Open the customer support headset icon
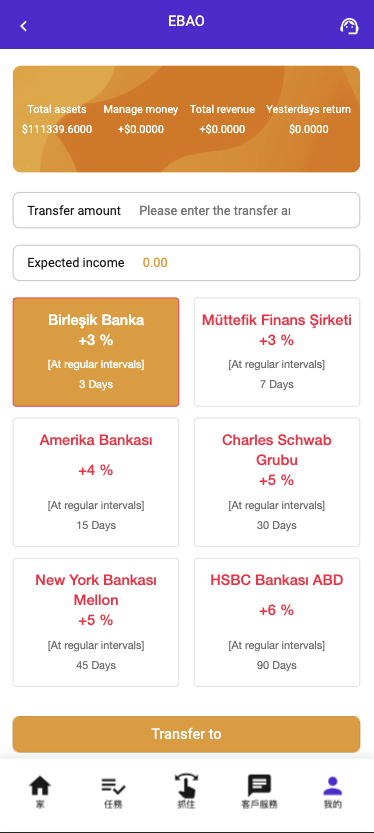This screenshot has height=833, width=374. click(349, 26)
